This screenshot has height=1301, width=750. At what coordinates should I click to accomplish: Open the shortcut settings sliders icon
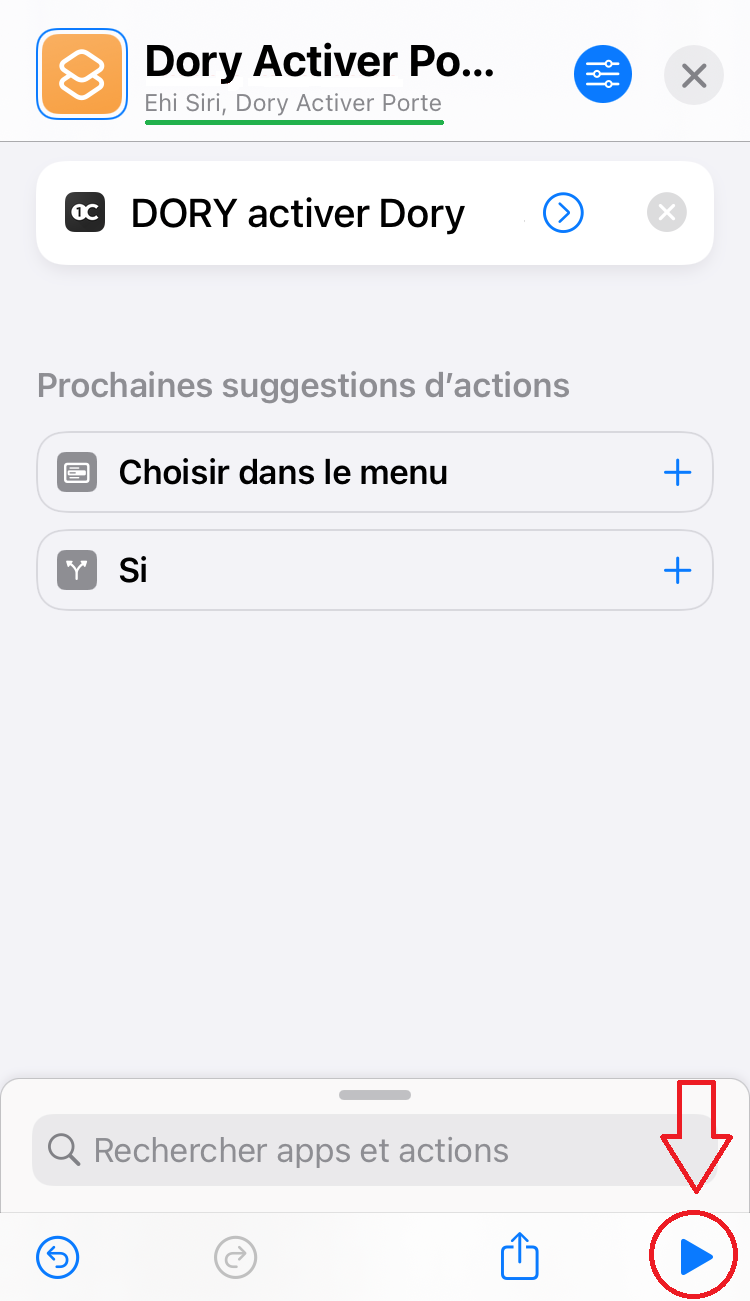(603, 75)
